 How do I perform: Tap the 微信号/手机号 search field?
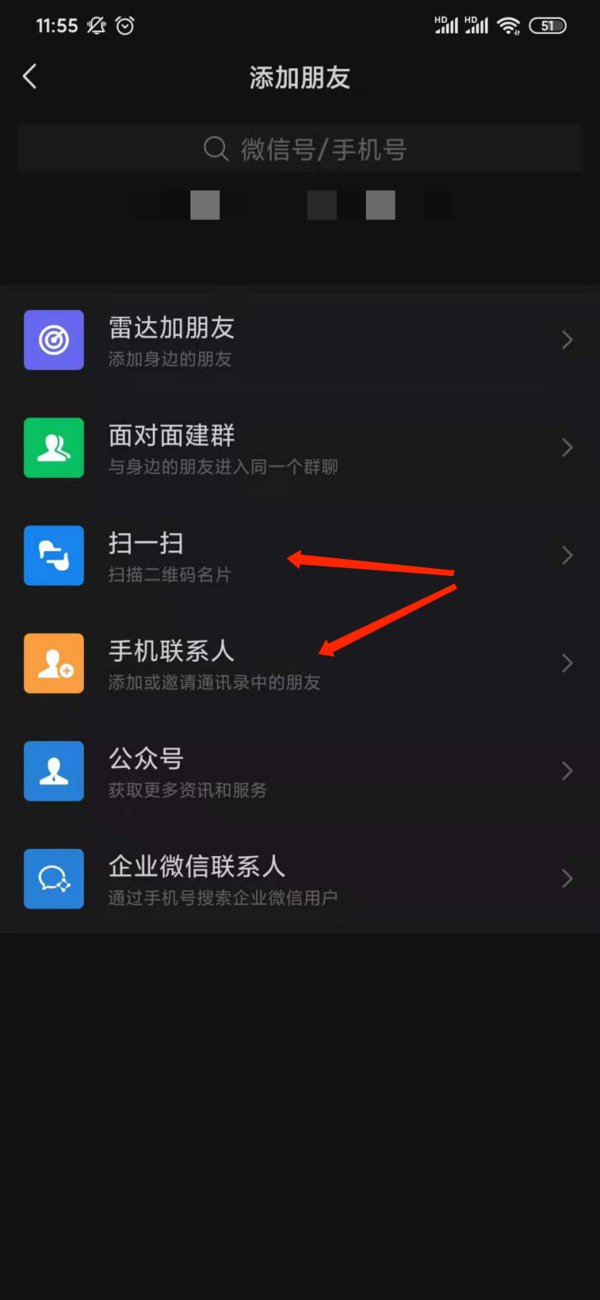(x=300, y=150)
